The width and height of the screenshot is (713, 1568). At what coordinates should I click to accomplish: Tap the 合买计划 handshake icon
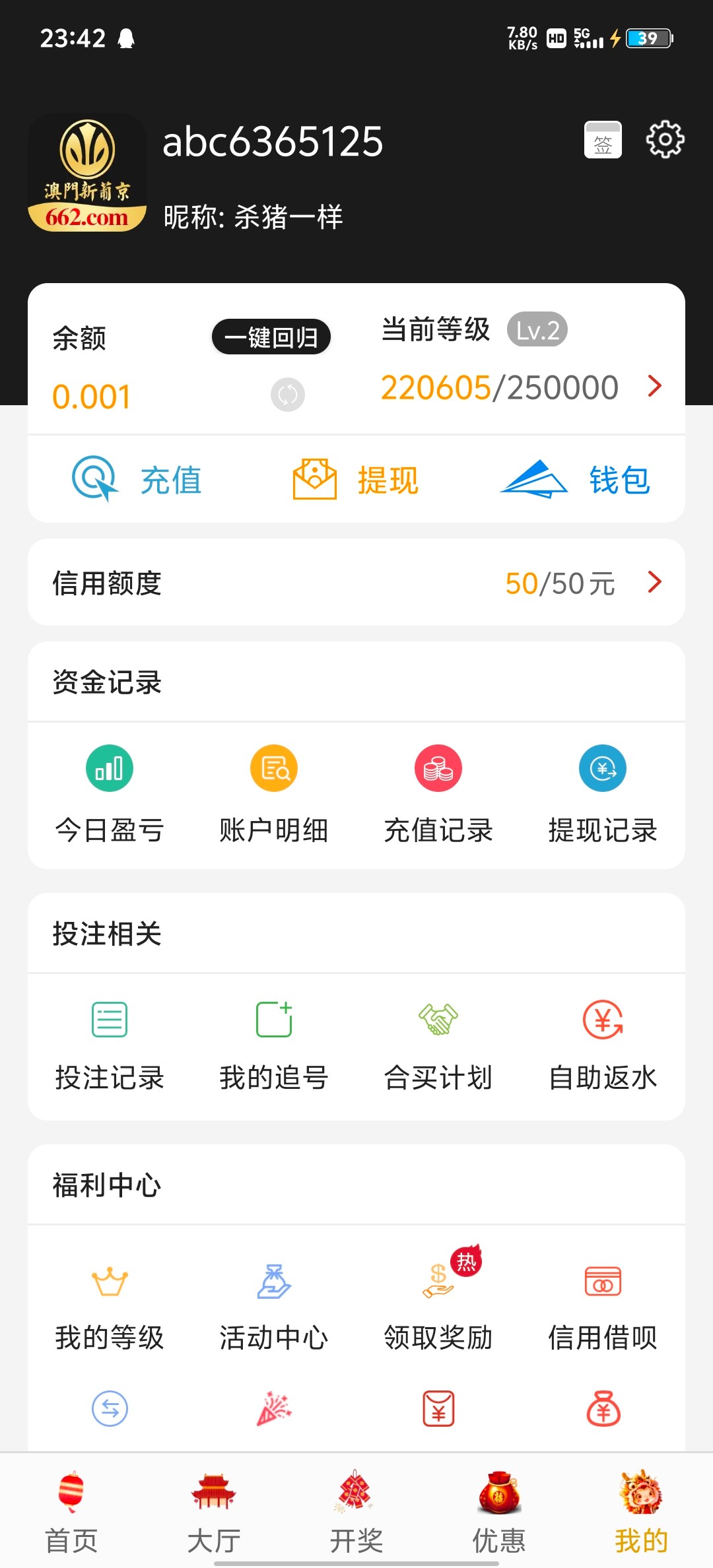point(438,1018)
